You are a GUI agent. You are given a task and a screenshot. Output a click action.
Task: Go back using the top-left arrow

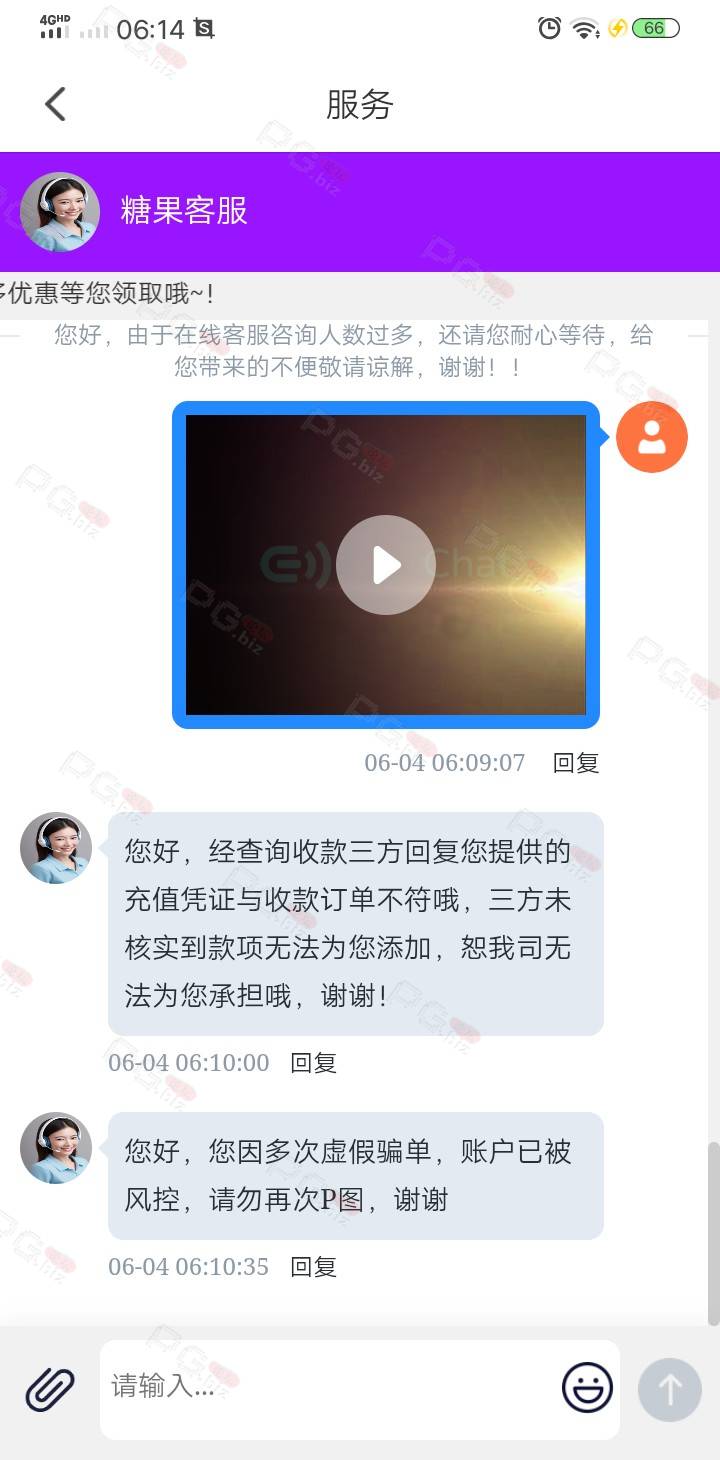[55, 104]
